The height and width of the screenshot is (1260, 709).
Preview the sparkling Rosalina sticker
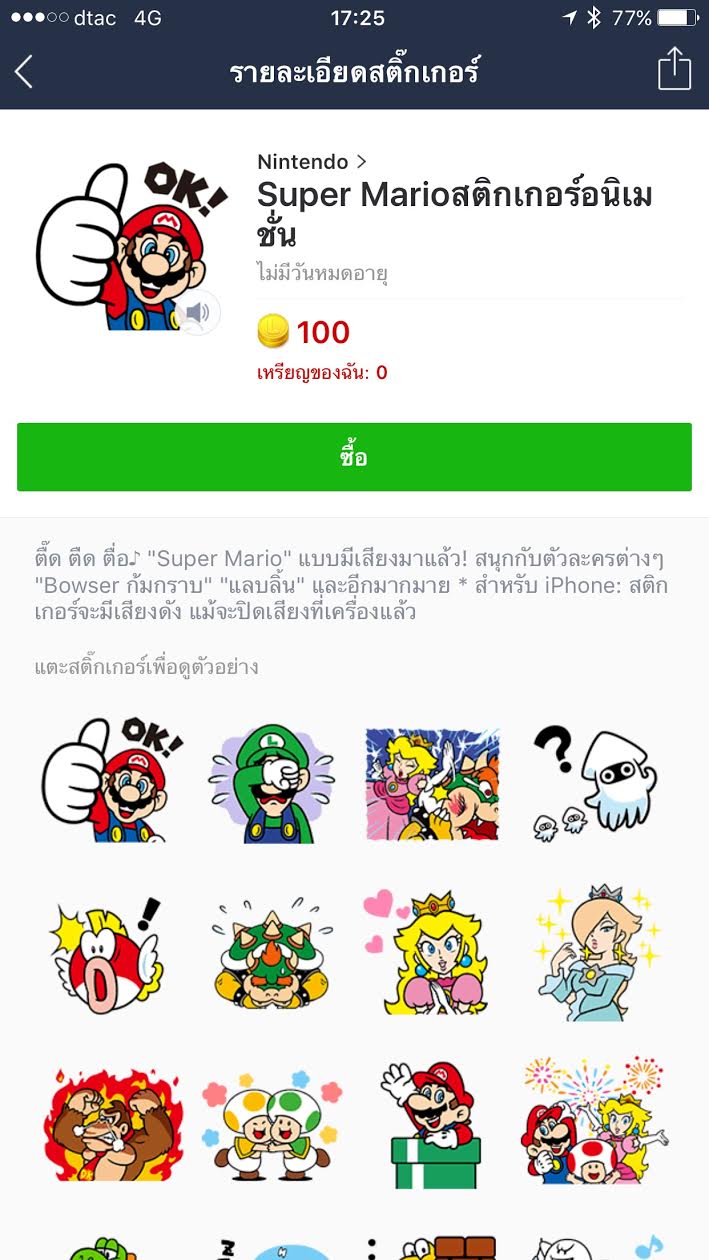[594, 953]
